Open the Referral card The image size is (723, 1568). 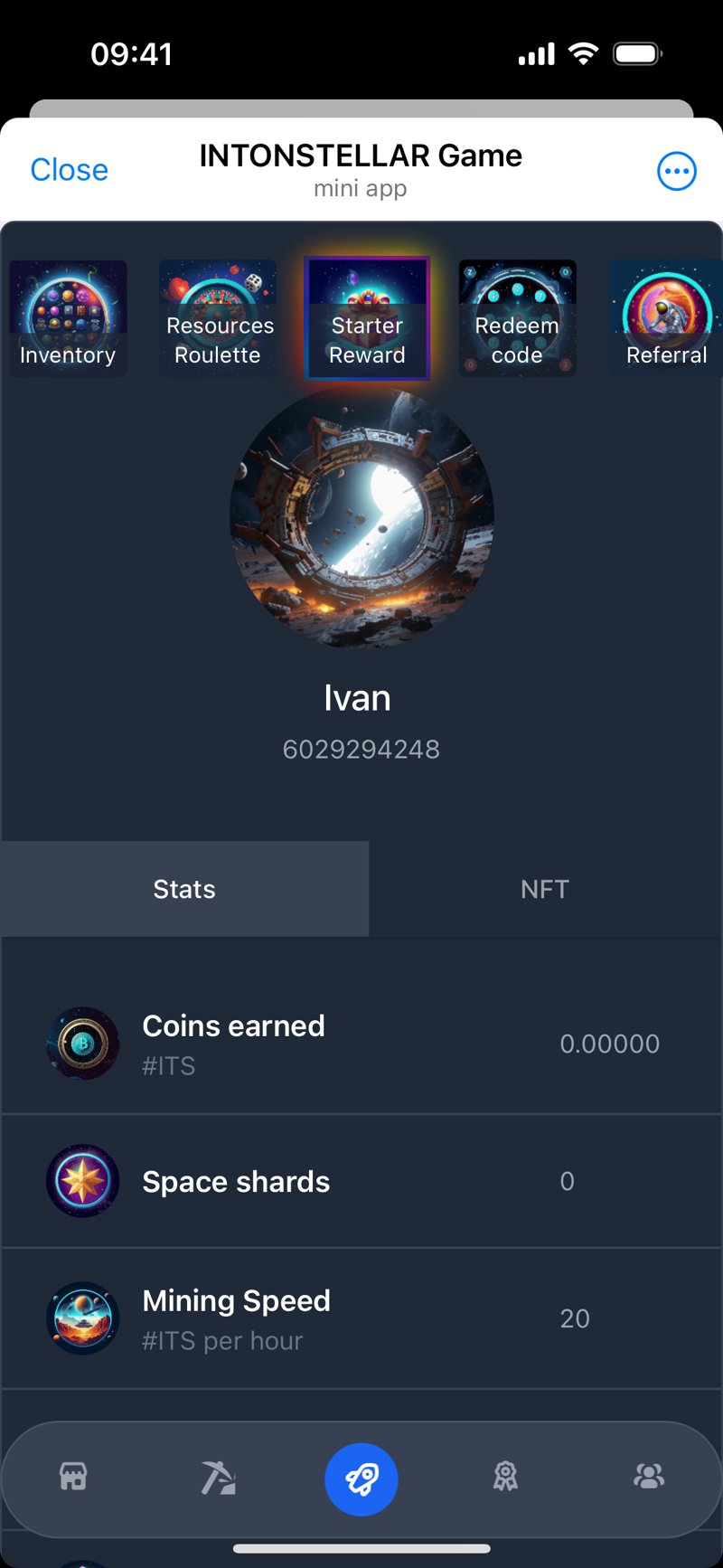[x=665, y=318]
